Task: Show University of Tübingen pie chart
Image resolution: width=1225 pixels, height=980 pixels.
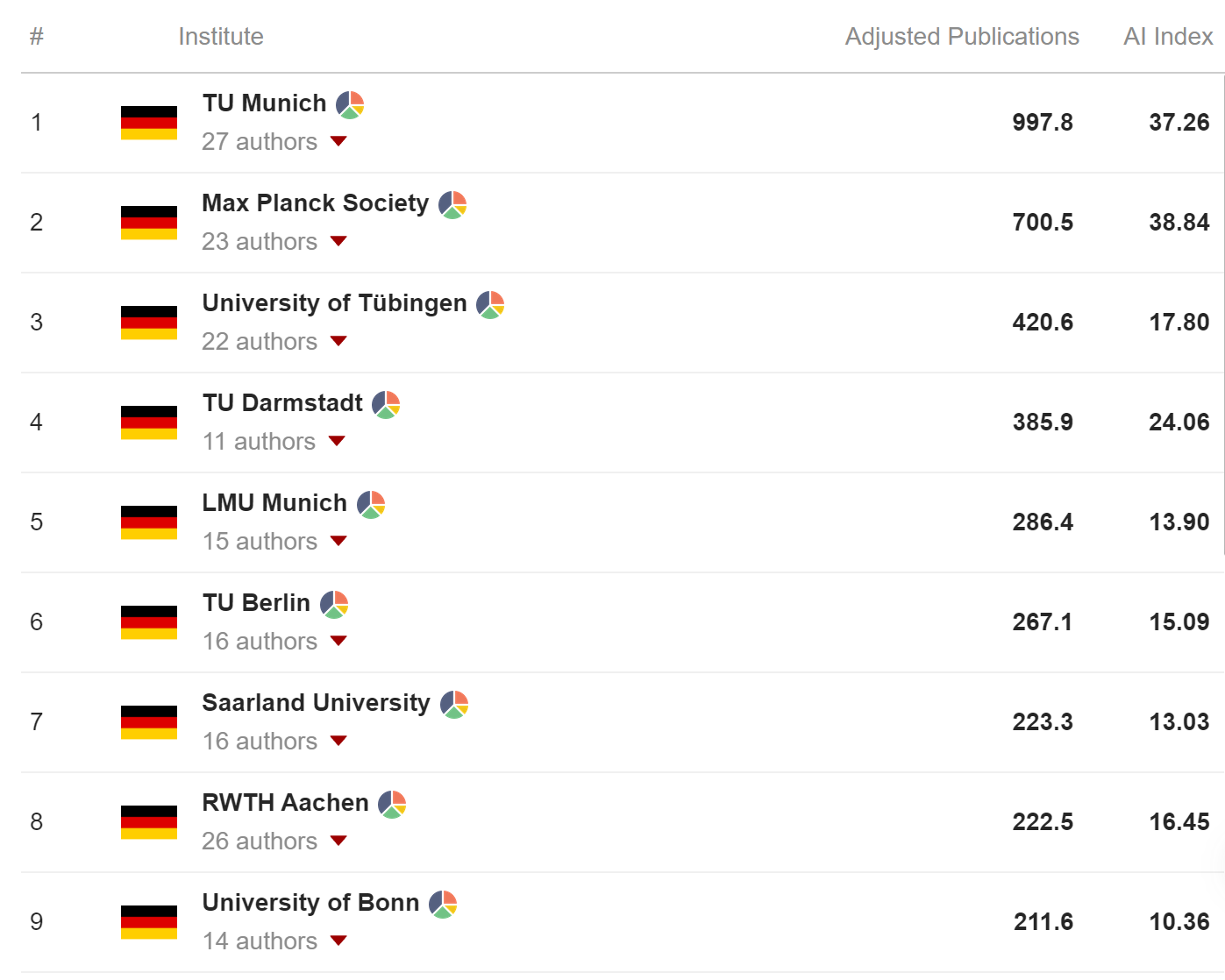Action: [x=490, y=304]
